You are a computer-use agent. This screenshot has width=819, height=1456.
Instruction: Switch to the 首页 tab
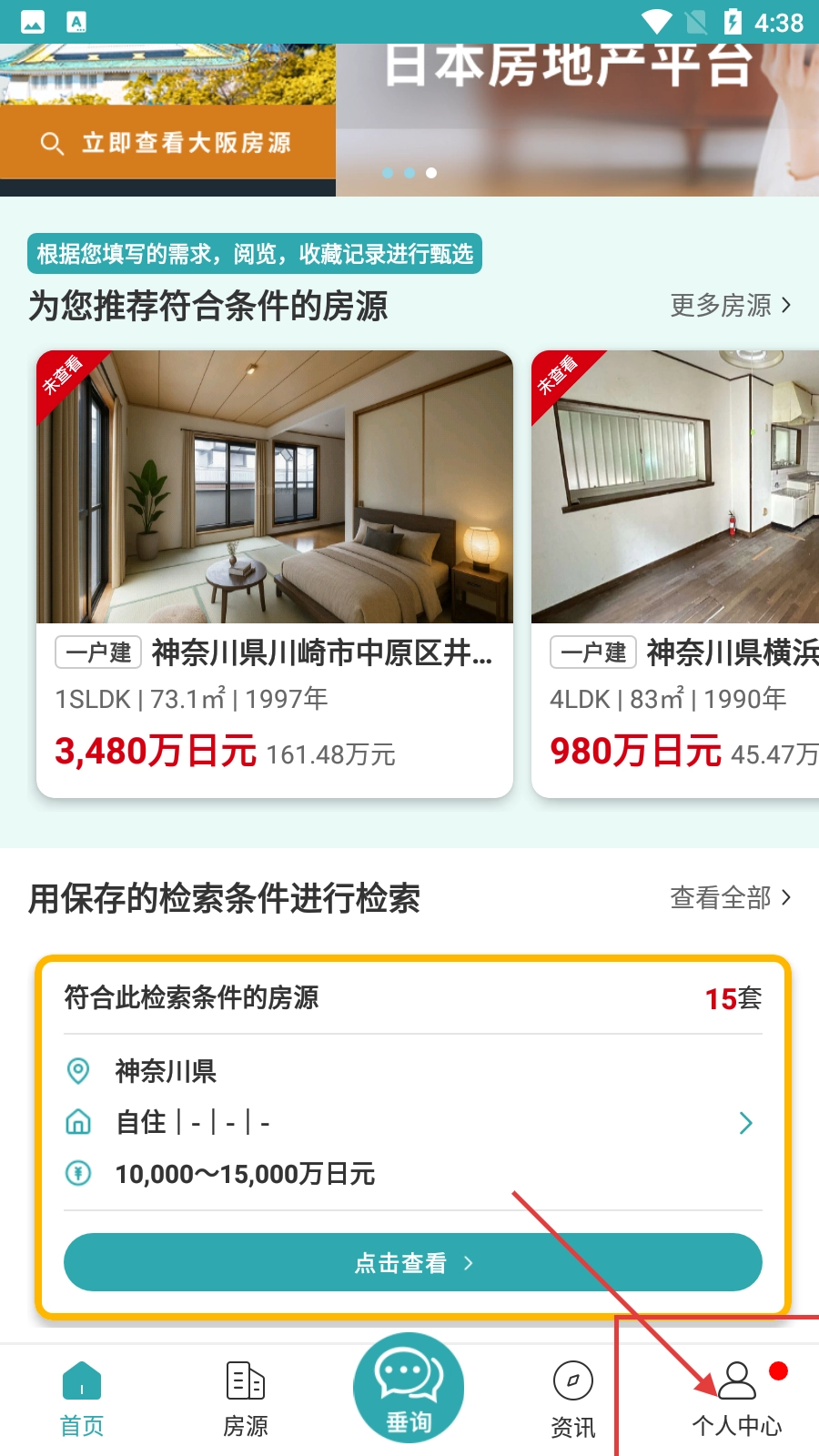pyautogui.click(x=82, y=1399)
